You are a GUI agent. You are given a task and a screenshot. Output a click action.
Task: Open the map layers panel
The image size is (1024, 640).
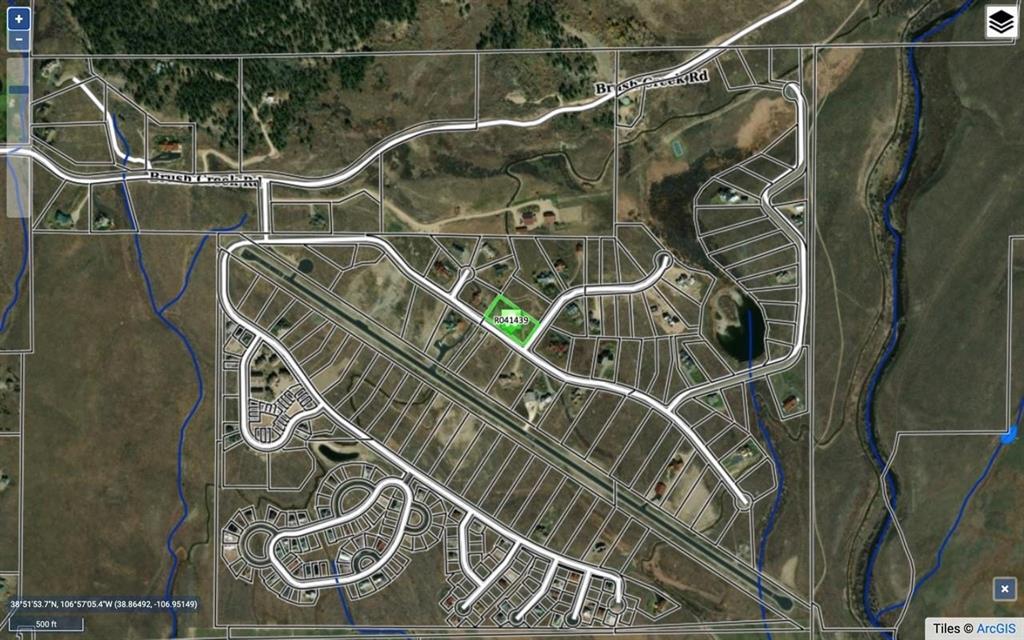1001,21
